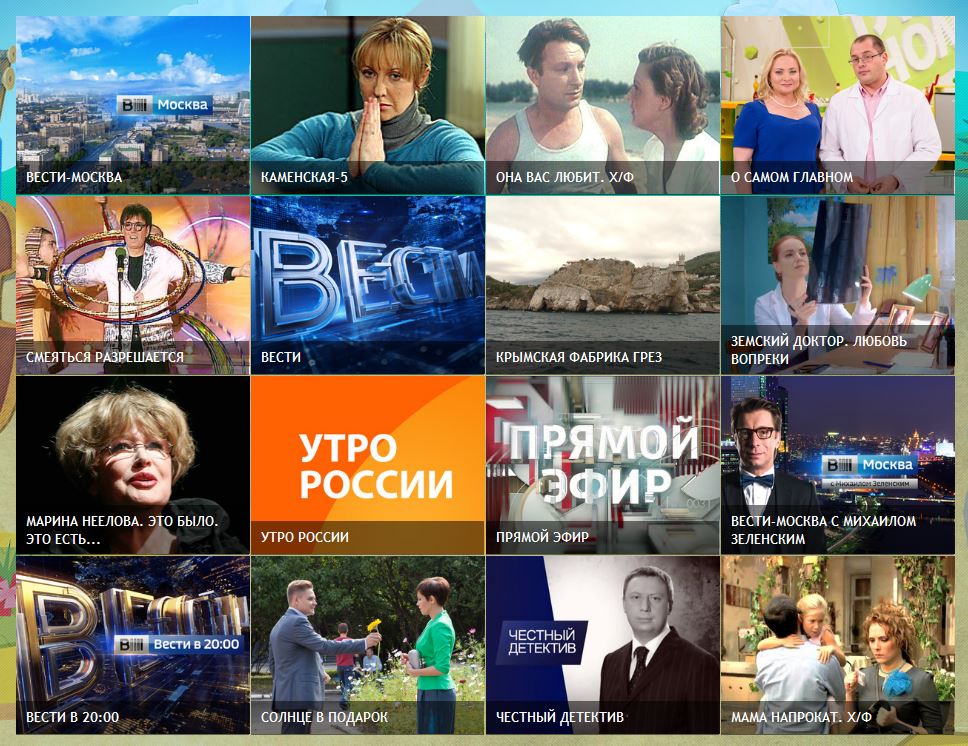Open the Утро России tile

coord(367,465)
